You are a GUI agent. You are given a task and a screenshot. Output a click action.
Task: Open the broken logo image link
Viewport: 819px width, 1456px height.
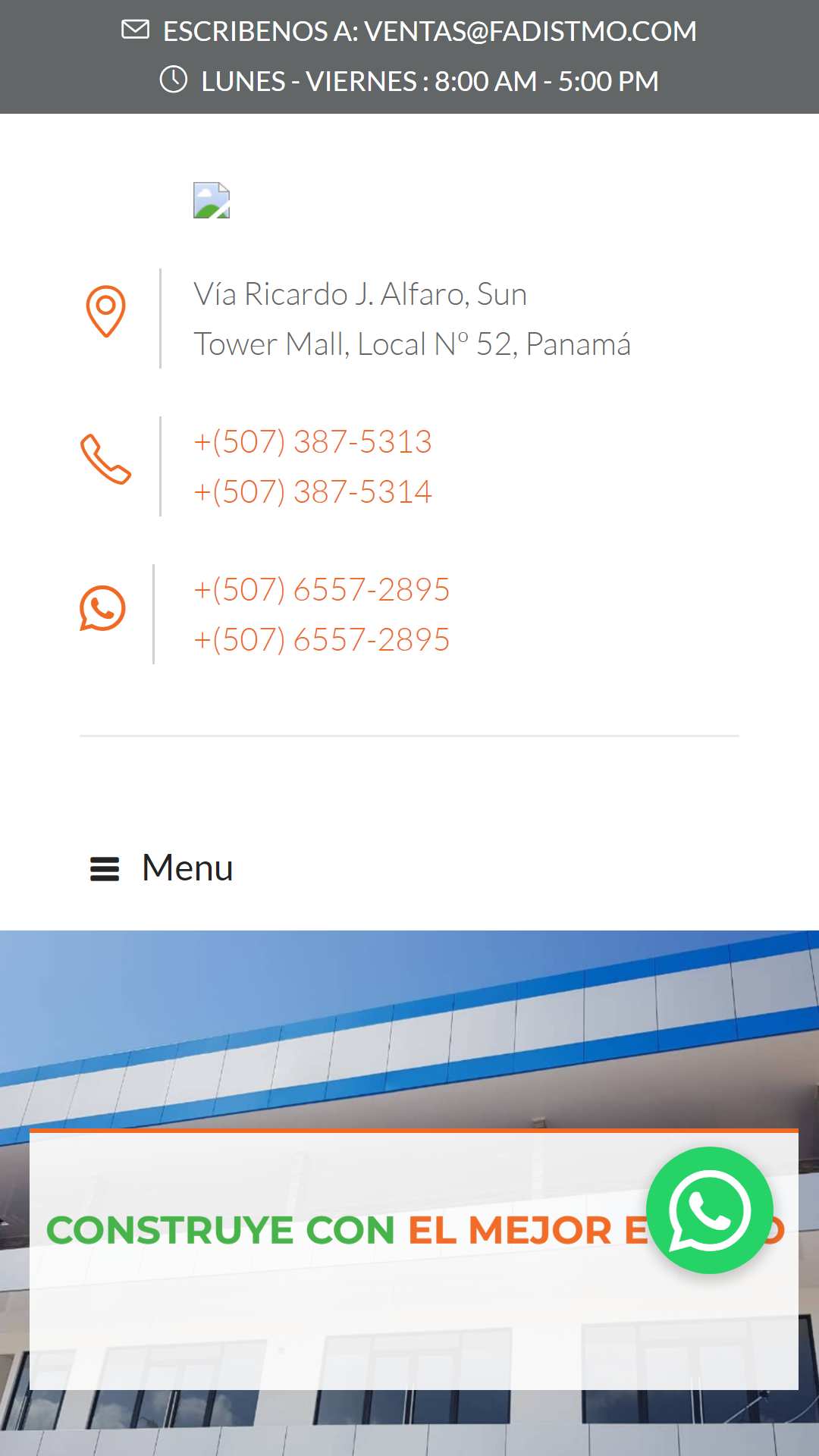[x=212, y=200]
